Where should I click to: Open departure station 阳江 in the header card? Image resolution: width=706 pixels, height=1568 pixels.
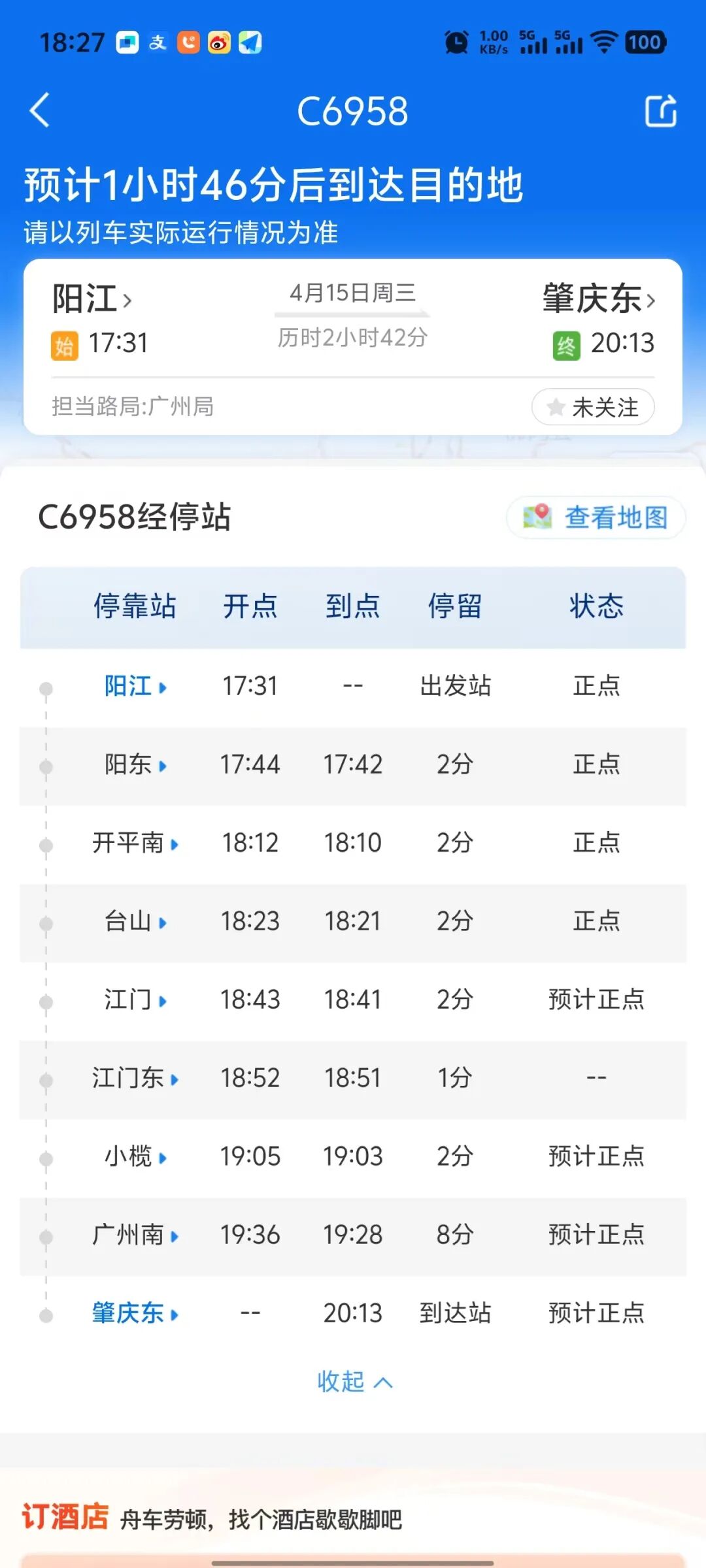pos(92,299)
